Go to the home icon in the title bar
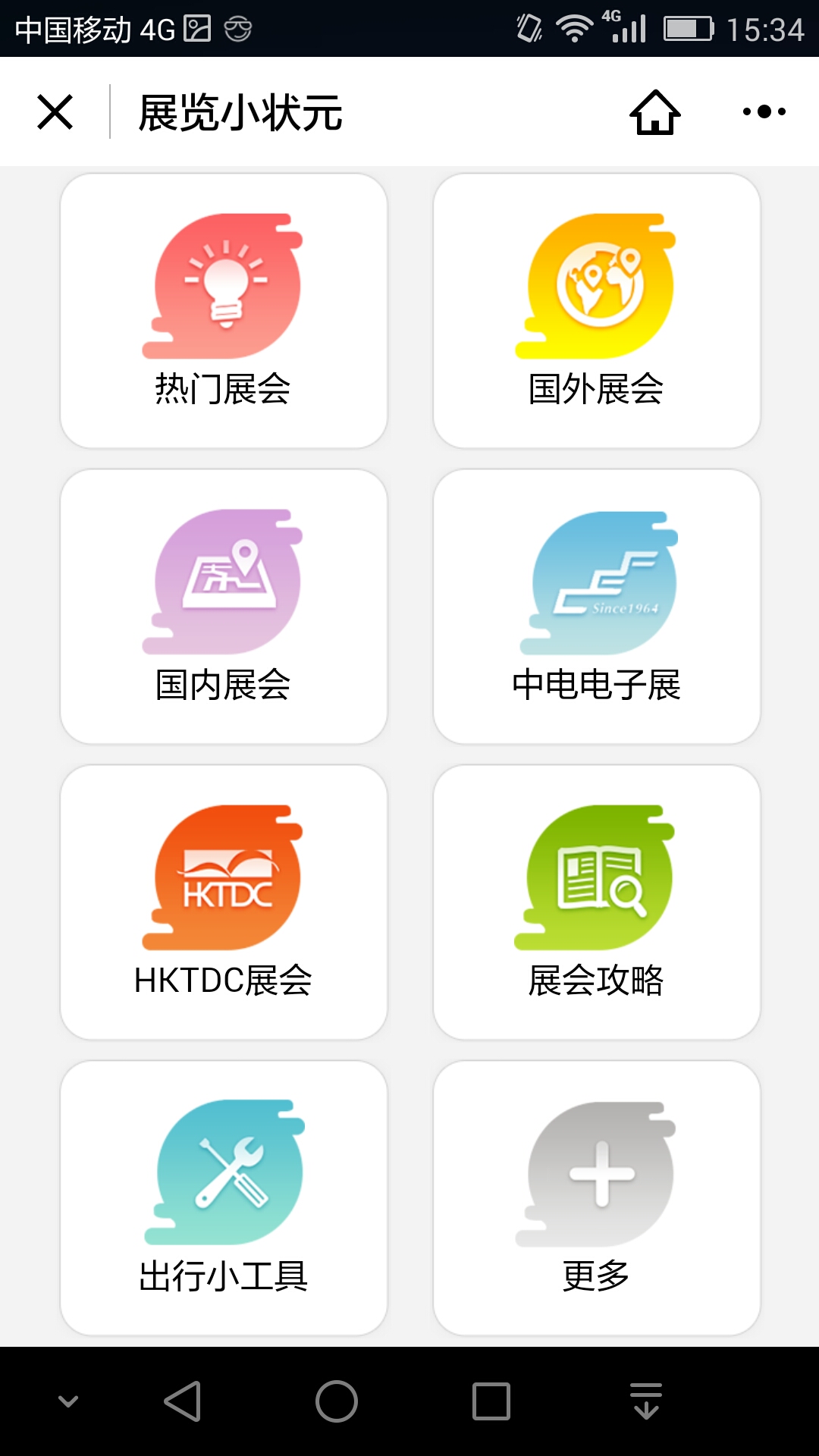819x1456 pixels. pos(655,111)
